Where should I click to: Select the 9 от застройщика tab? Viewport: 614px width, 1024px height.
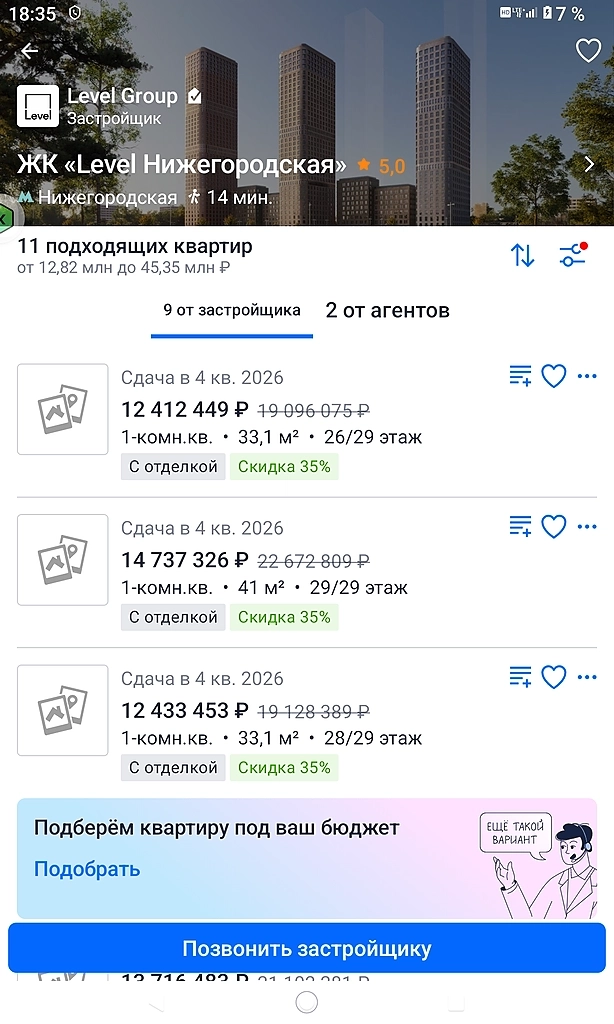pos(232,310)
